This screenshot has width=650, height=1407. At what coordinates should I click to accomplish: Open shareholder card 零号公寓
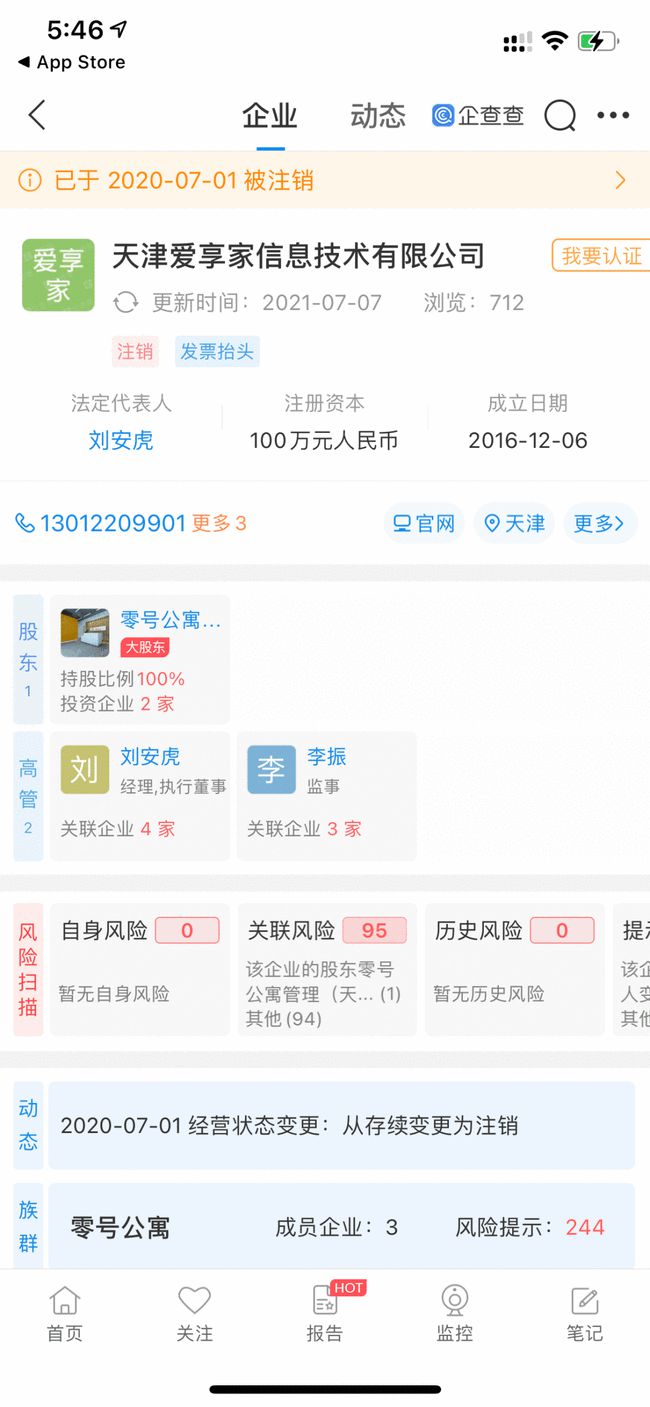click(x=140, y=659)
